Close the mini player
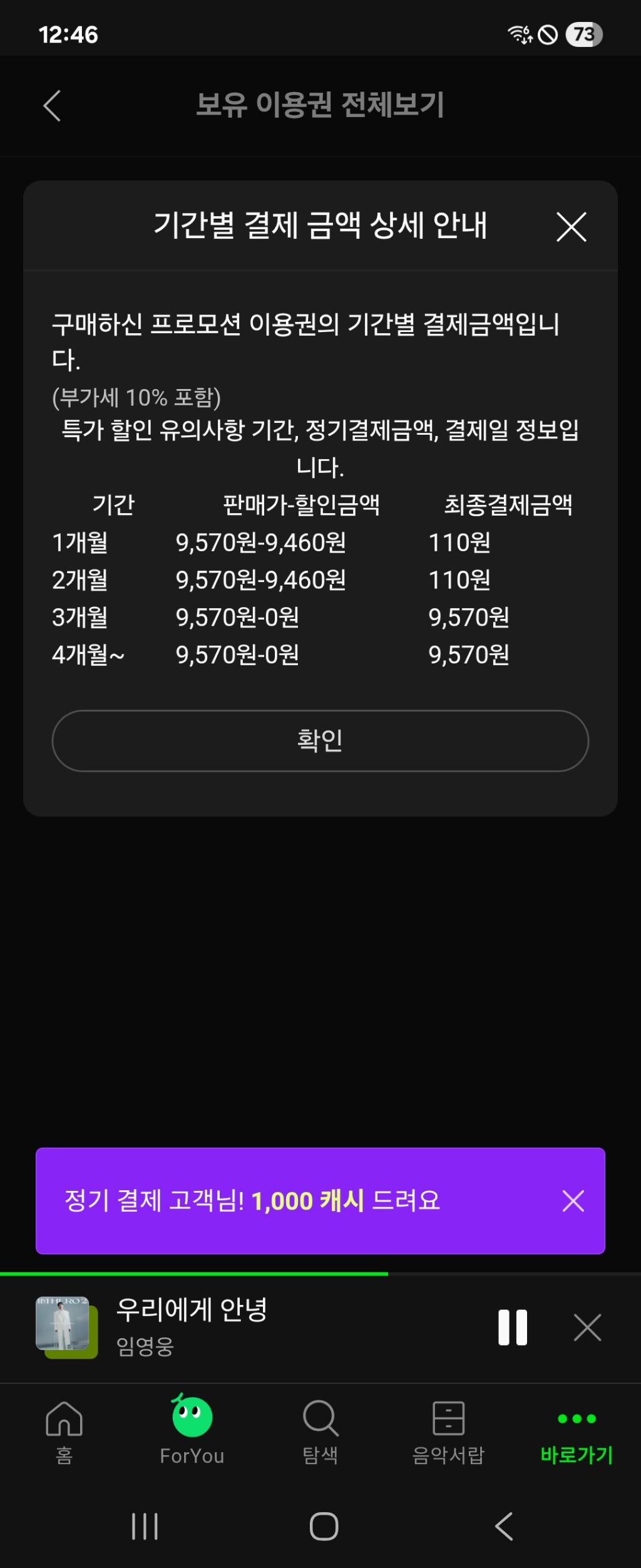This screenshot has width=641, height=1568. [587, 1327]
